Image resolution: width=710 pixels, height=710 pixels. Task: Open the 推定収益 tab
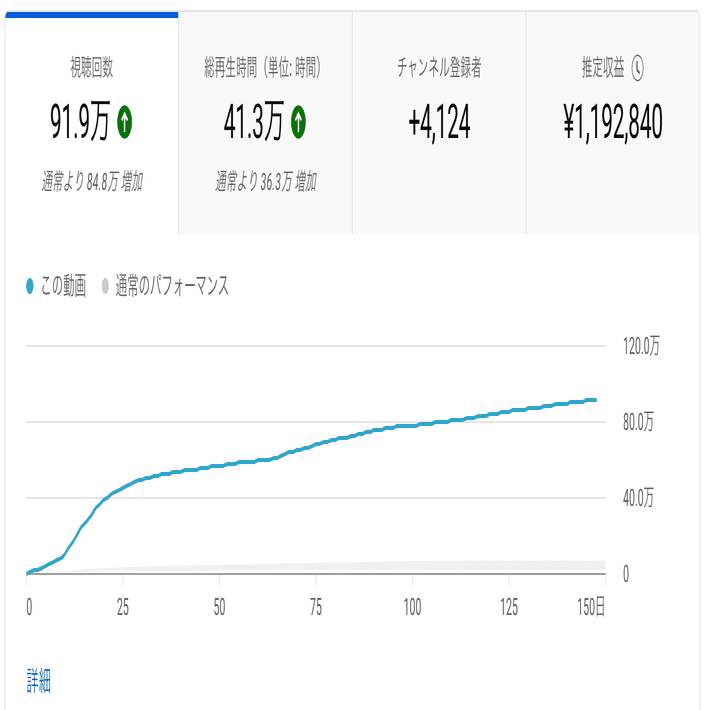click(612, 123)
